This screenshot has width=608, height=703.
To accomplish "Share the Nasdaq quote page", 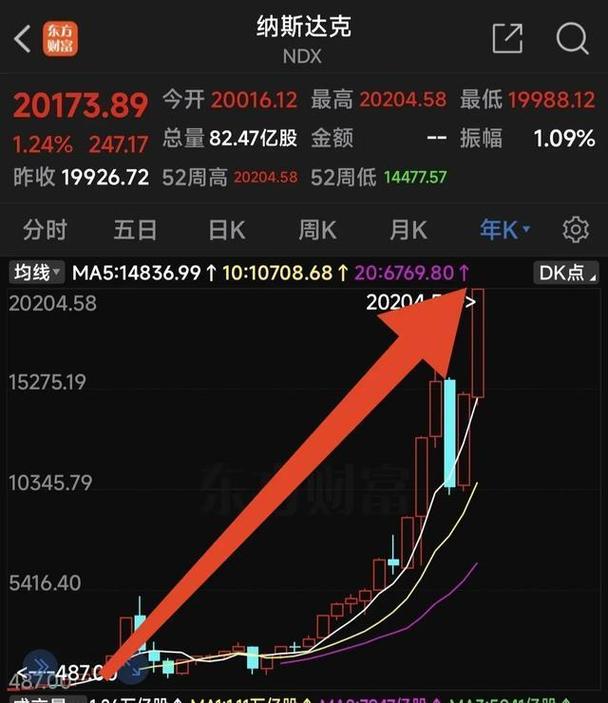I will (507, 38).
